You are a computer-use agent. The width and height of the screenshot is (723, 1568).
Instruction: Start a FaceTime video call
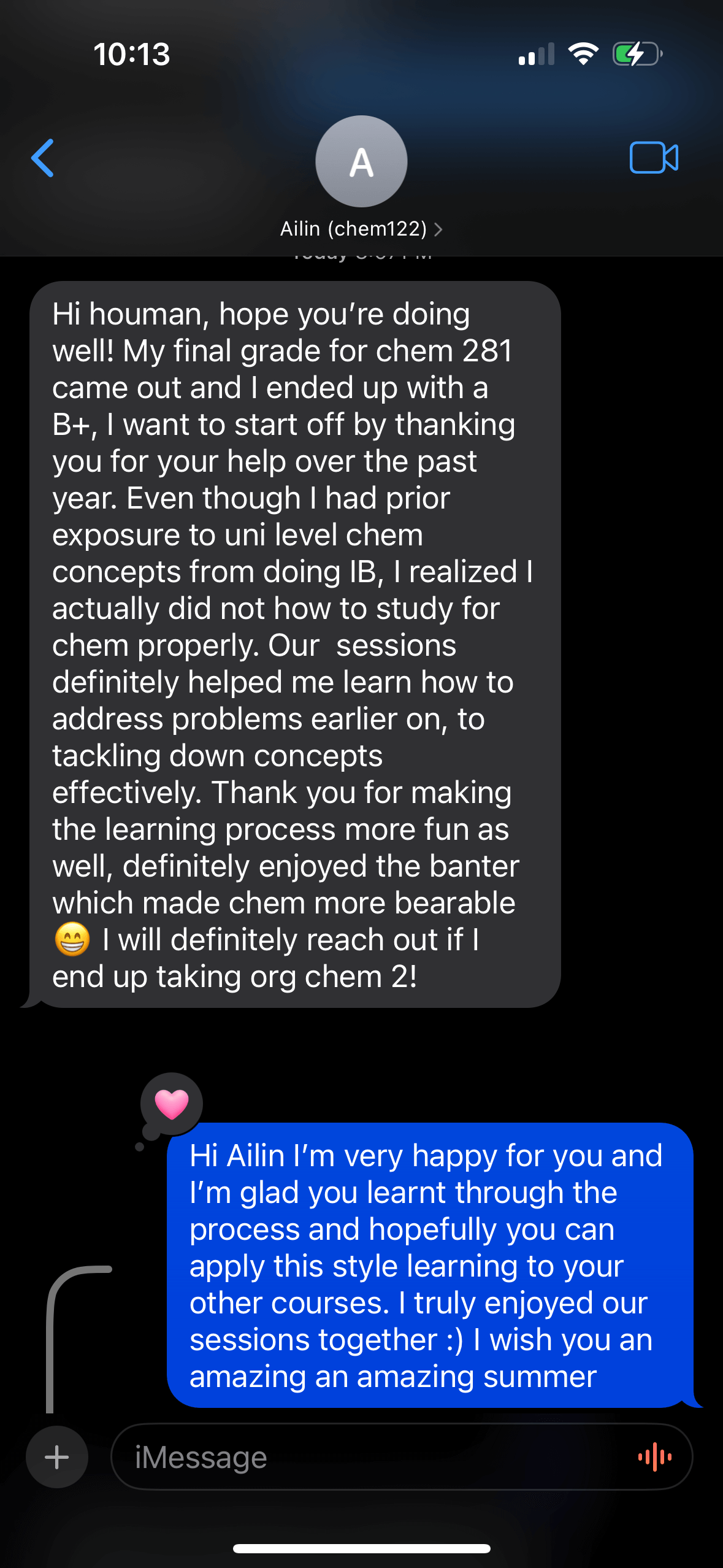click(x=654, y=158)
